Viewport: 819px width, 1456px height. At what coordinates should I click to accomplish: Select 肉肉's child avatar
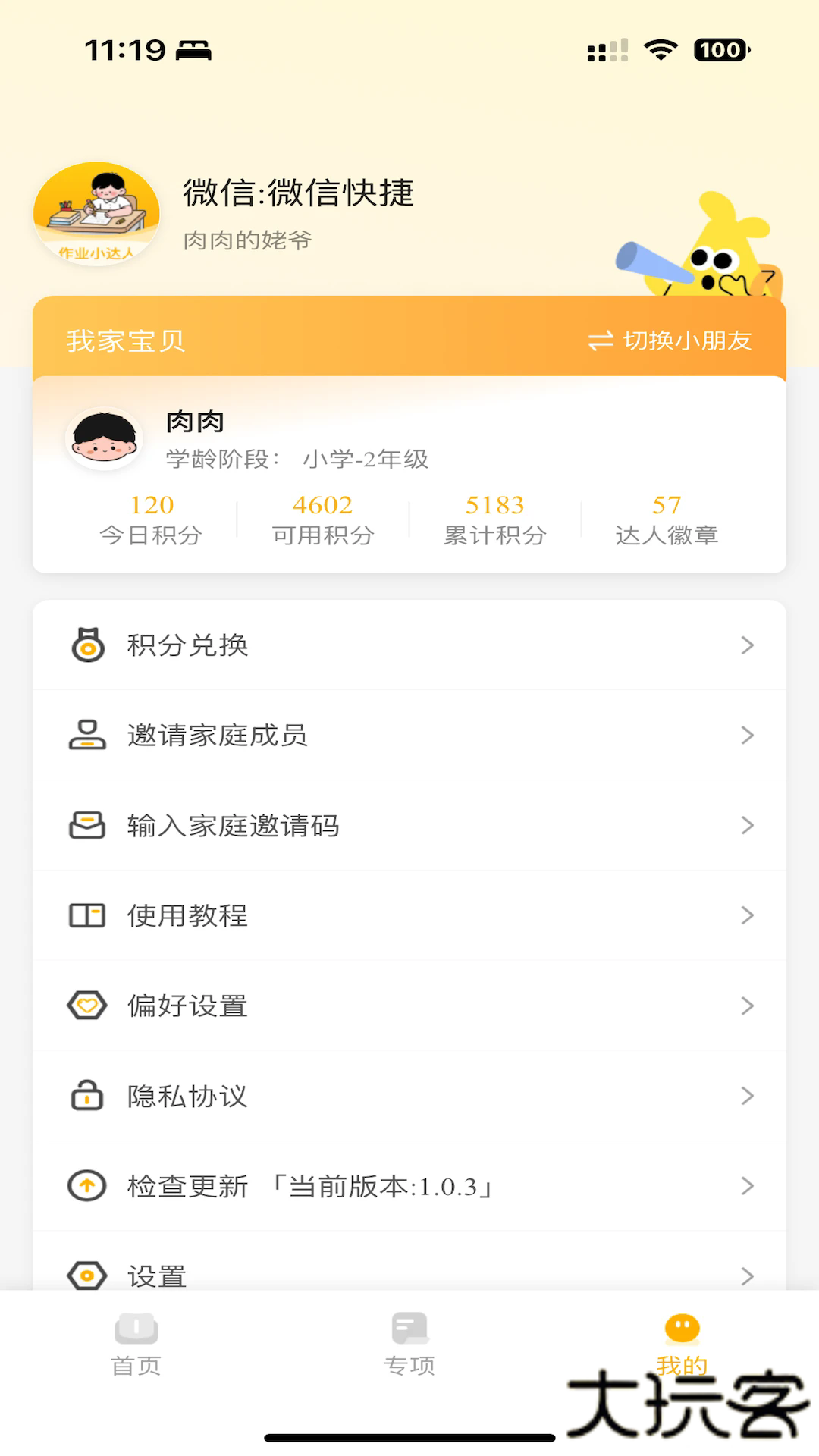[x=105, y=438]
